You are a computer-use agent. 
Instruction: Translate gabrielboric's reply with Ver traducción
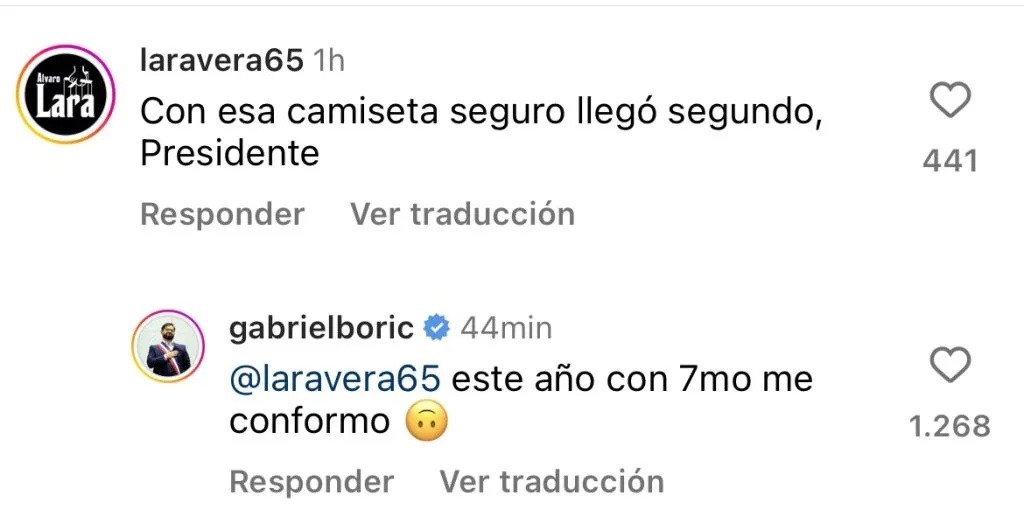(x=551, y=482)
